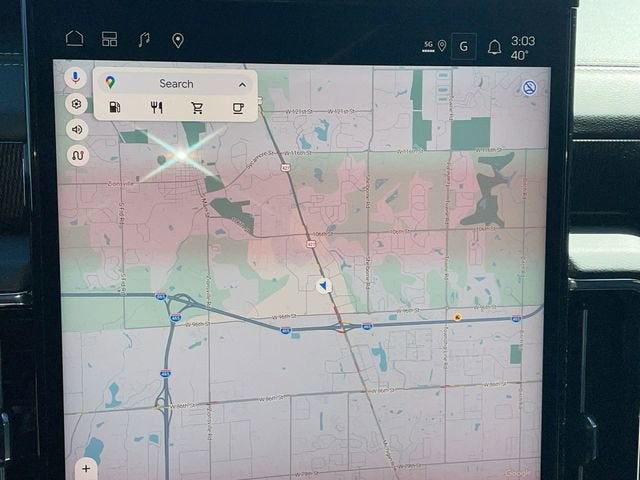Image resolution: width=640 pixels, height=480 pixels.
Task: Open the G profile account
Action: point(463,46)
